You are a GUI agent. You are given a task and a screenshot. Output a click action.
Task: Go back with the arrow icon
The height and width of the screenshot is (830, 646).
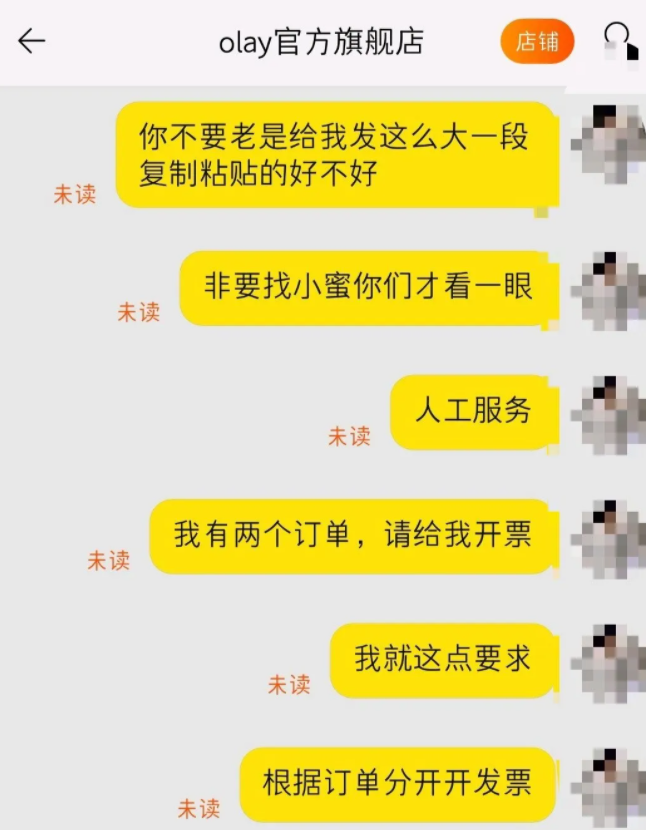[x=32, y=41]
